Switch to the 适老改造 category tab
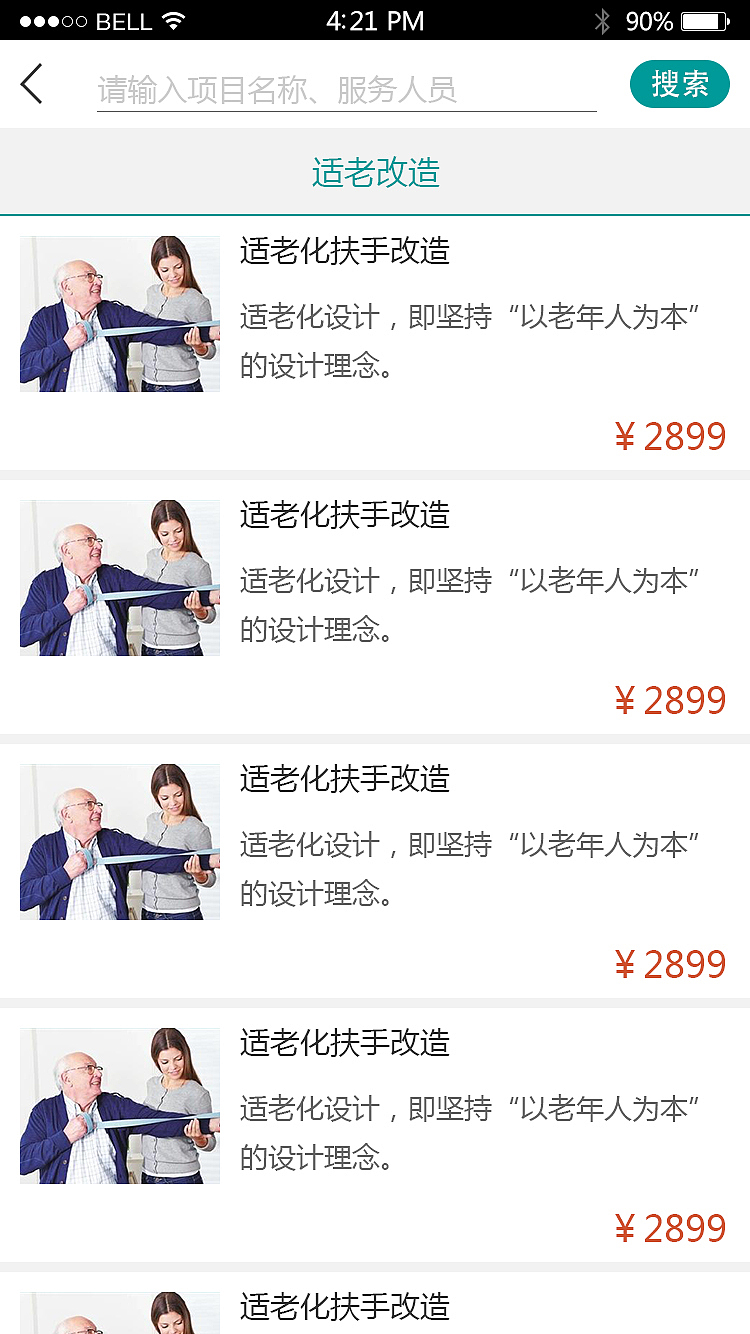This screenshot has height=1334, width=750. 375,171
